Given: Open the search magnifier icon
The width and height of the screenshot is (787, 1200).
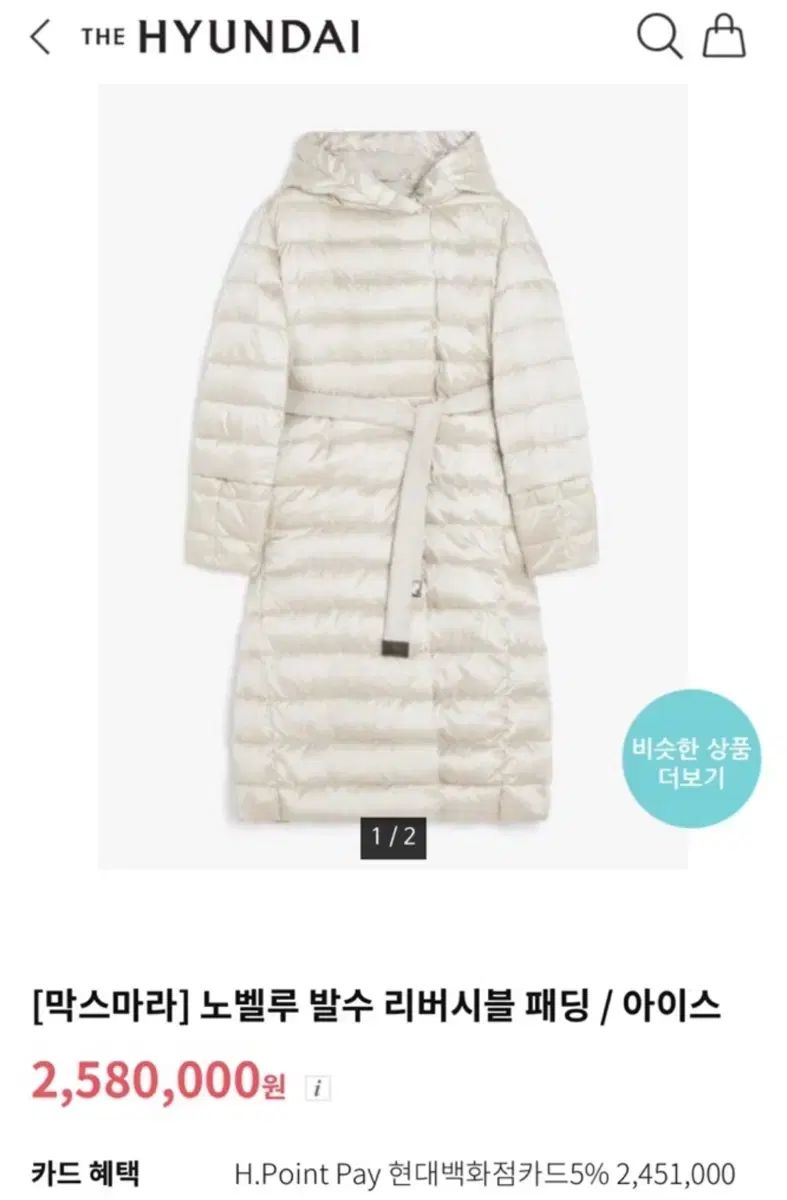Looking at the screenshot, I should (x=658, y=37).
